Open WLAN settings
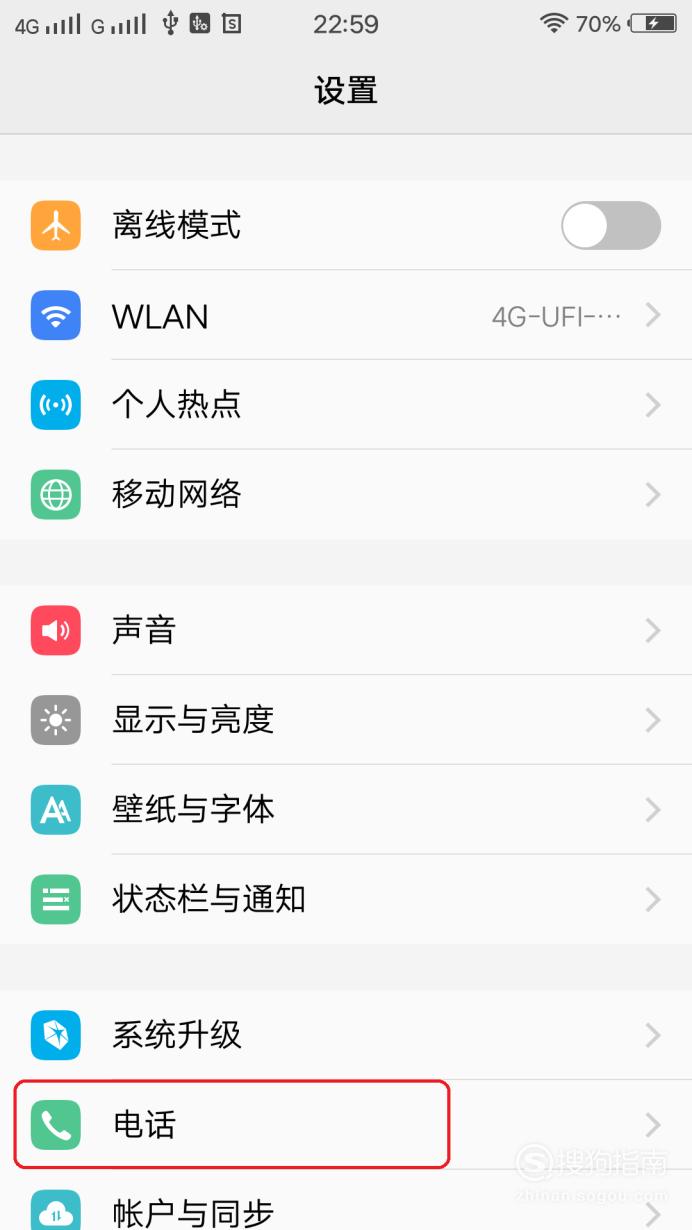The image size is (692, 1230). click(x=346, y=315)
